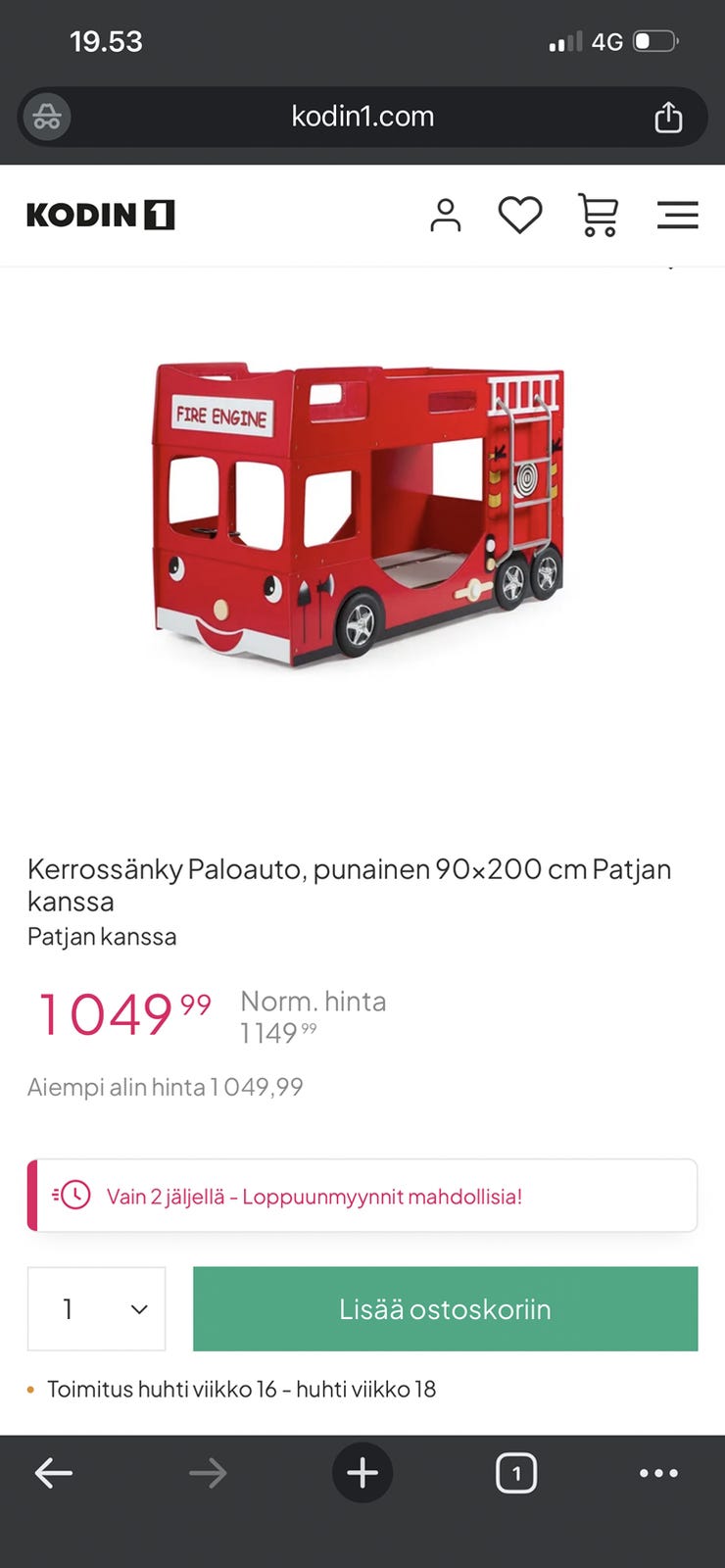Open the shopping cart icon
The image size is (725, 1568).
(x=599, y=215)
